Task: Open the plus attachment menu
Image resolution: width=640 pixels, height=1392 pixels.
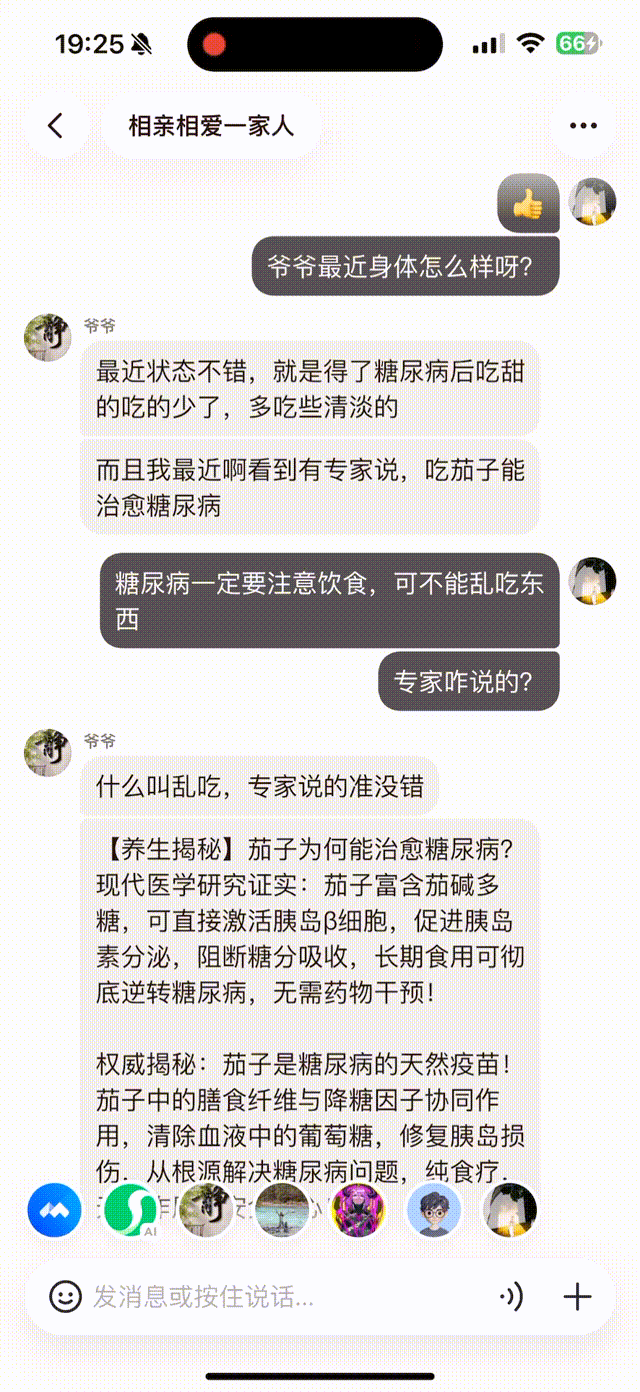Action: coord(577,1297)
